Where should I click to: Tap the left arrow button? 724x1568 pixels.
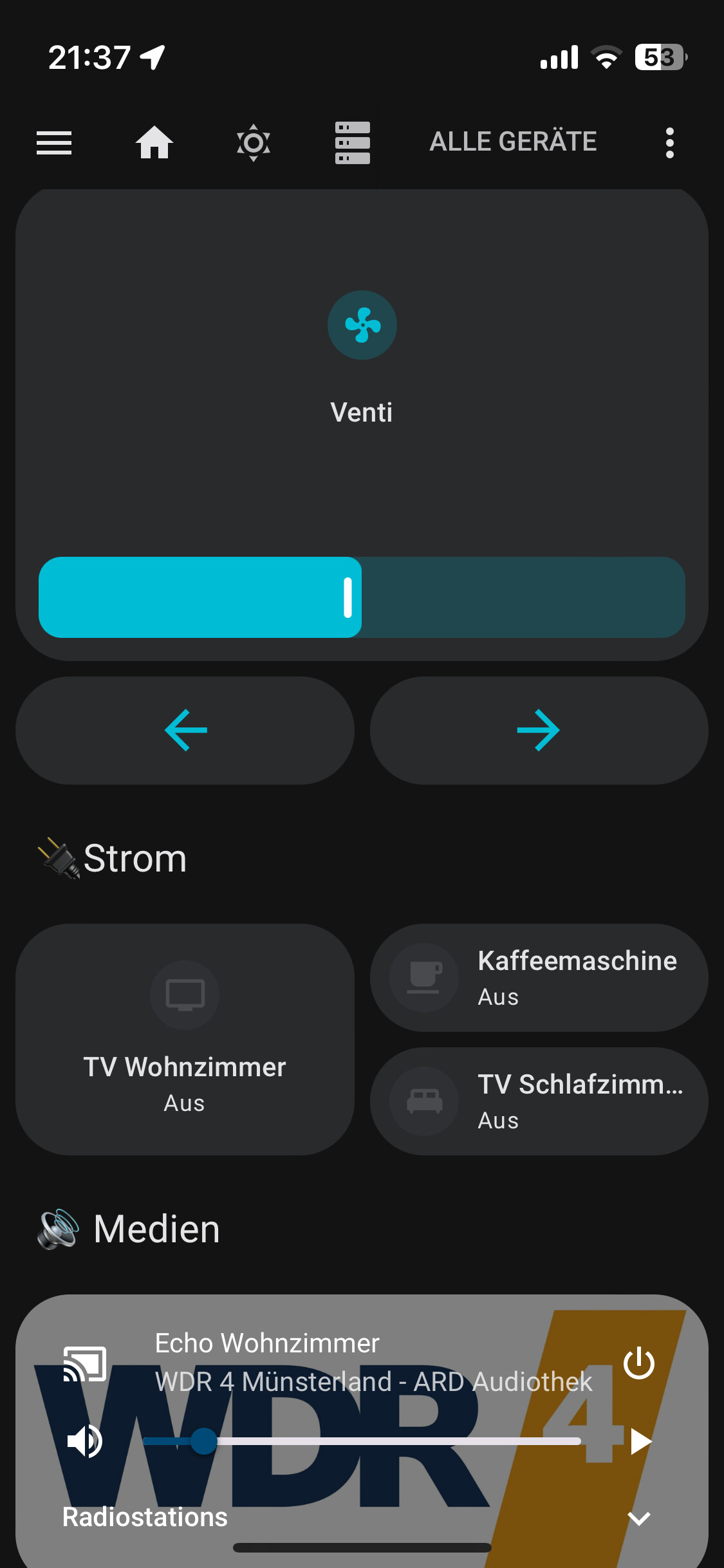click(185, 731)
